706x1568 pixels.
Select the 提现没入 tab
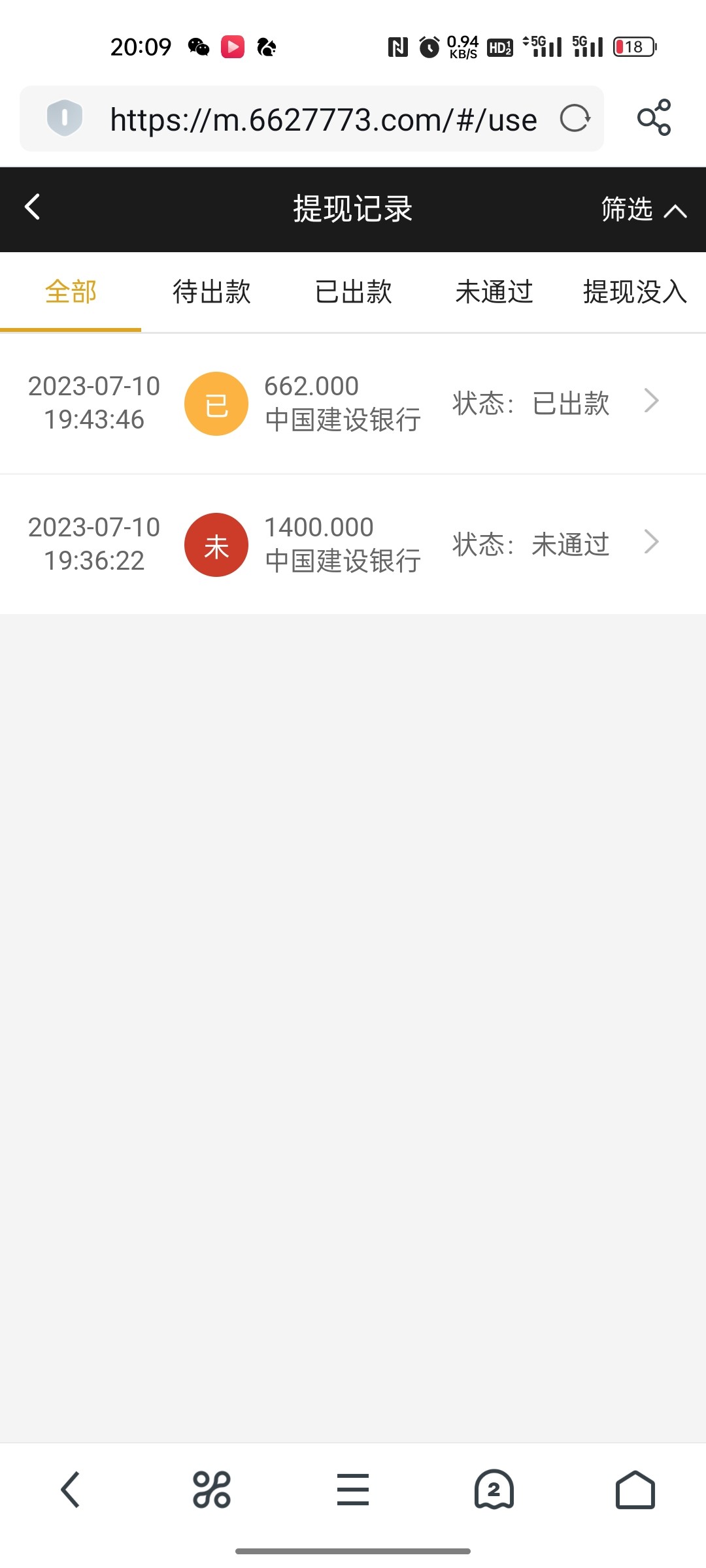click(634, 291)
